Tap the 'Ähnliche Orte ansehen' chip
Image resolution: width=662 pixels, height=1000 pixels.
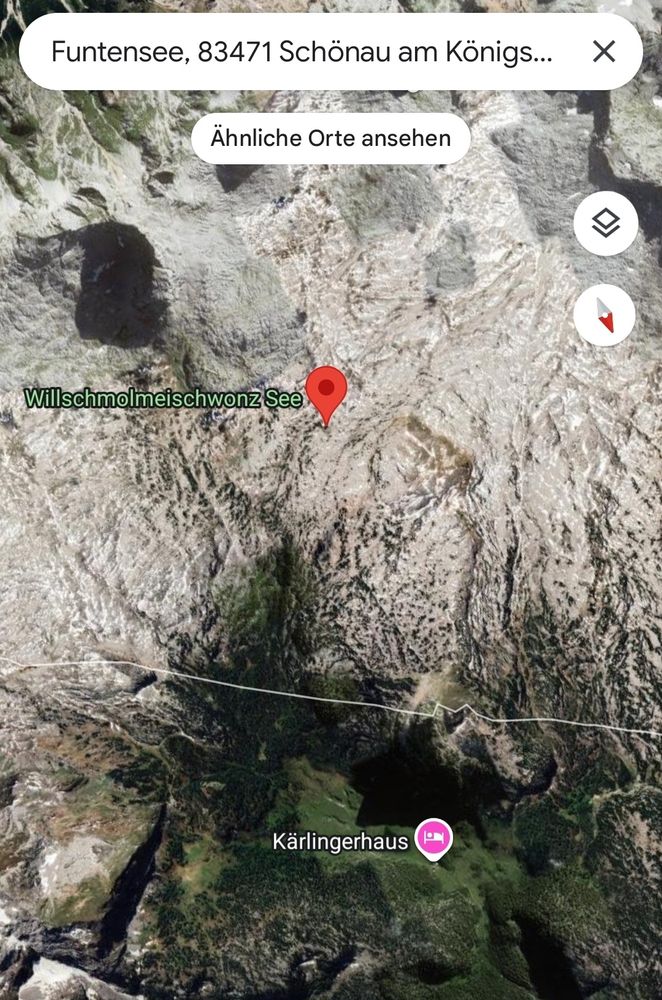(330, 138)
